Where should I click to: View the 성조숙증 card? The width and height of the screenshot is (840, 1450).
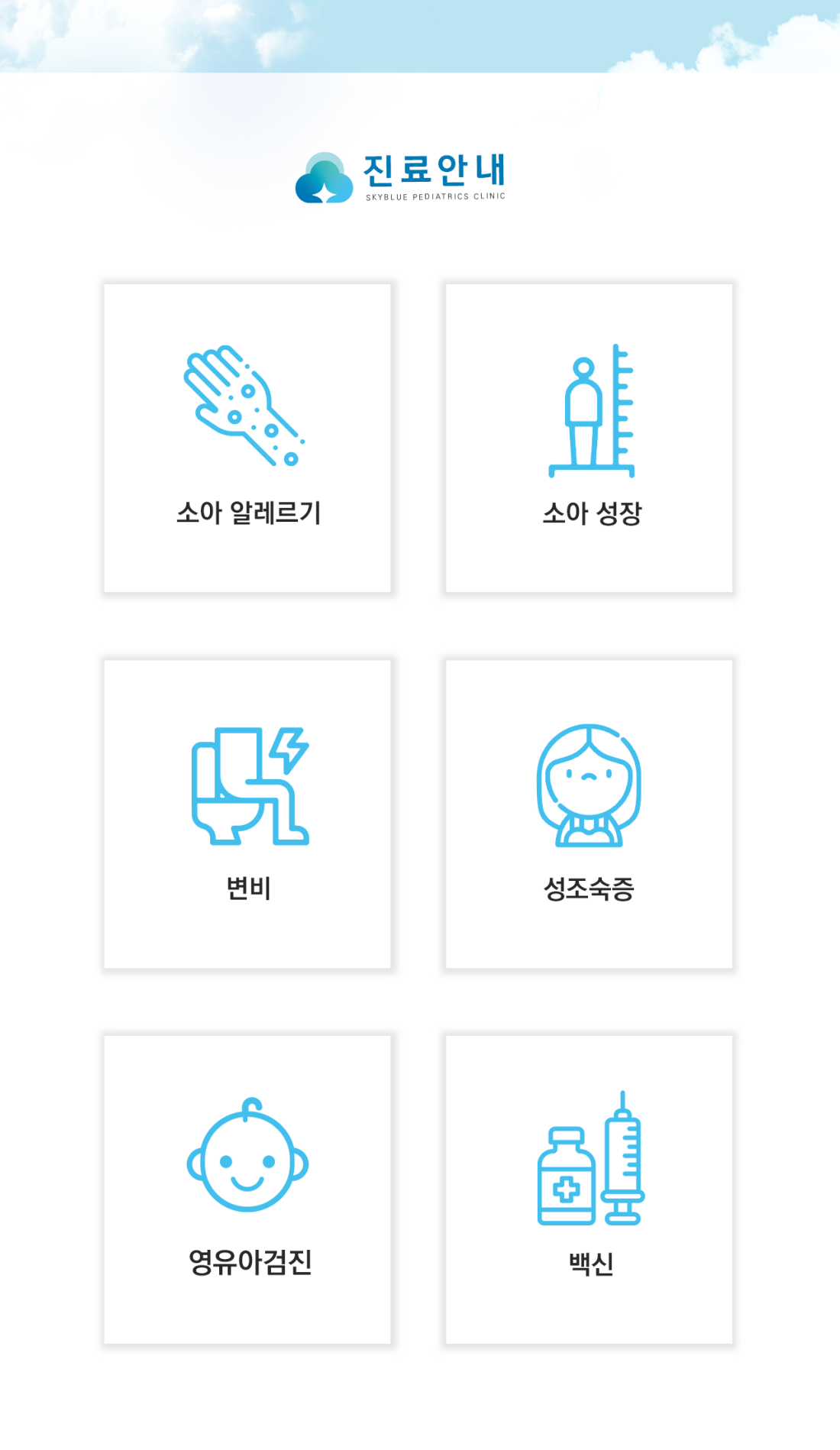click(x=589, y=814)
